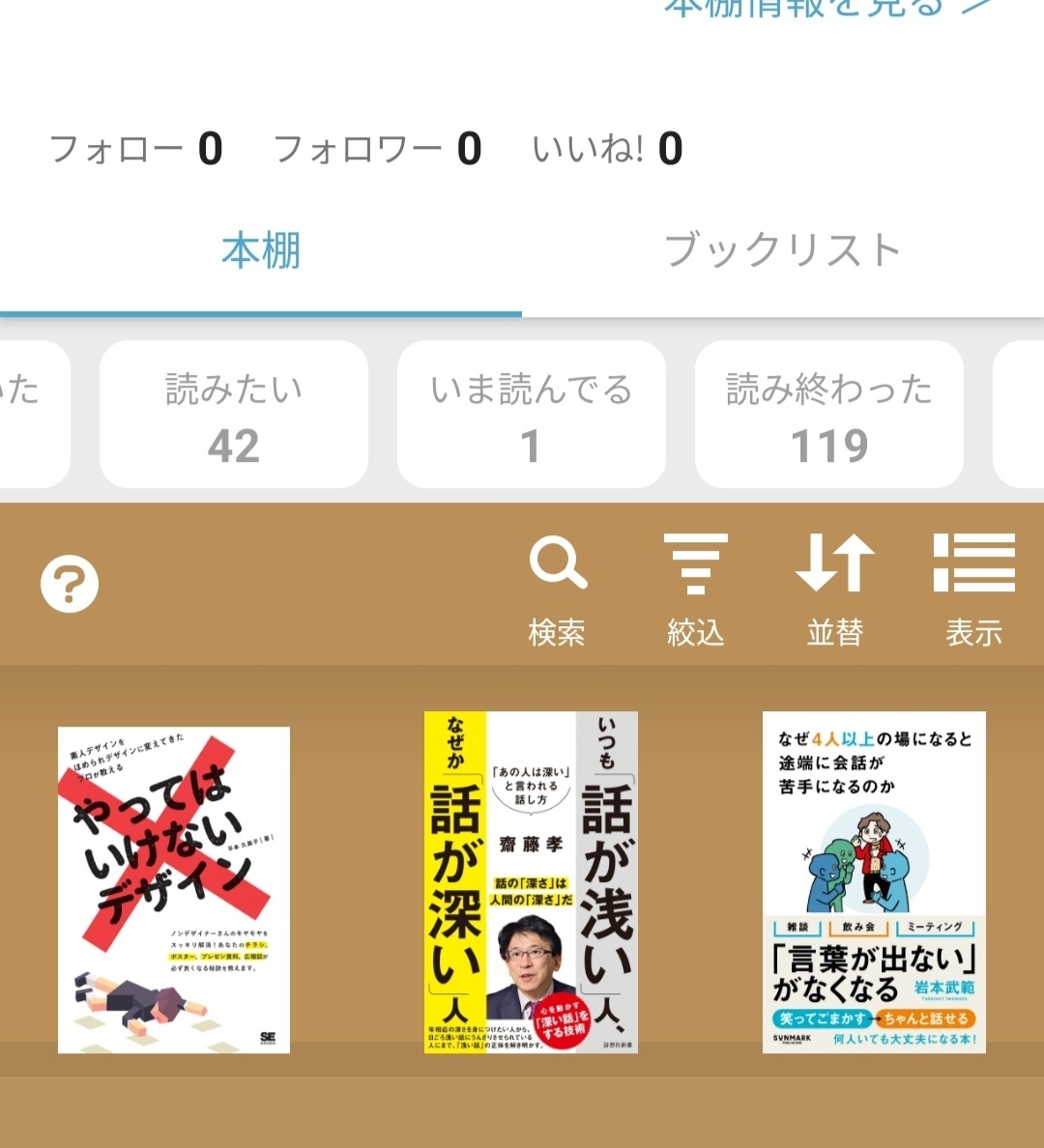Switch to the ブックリスト tab
1044x1148 pixels.
(783, 251)
